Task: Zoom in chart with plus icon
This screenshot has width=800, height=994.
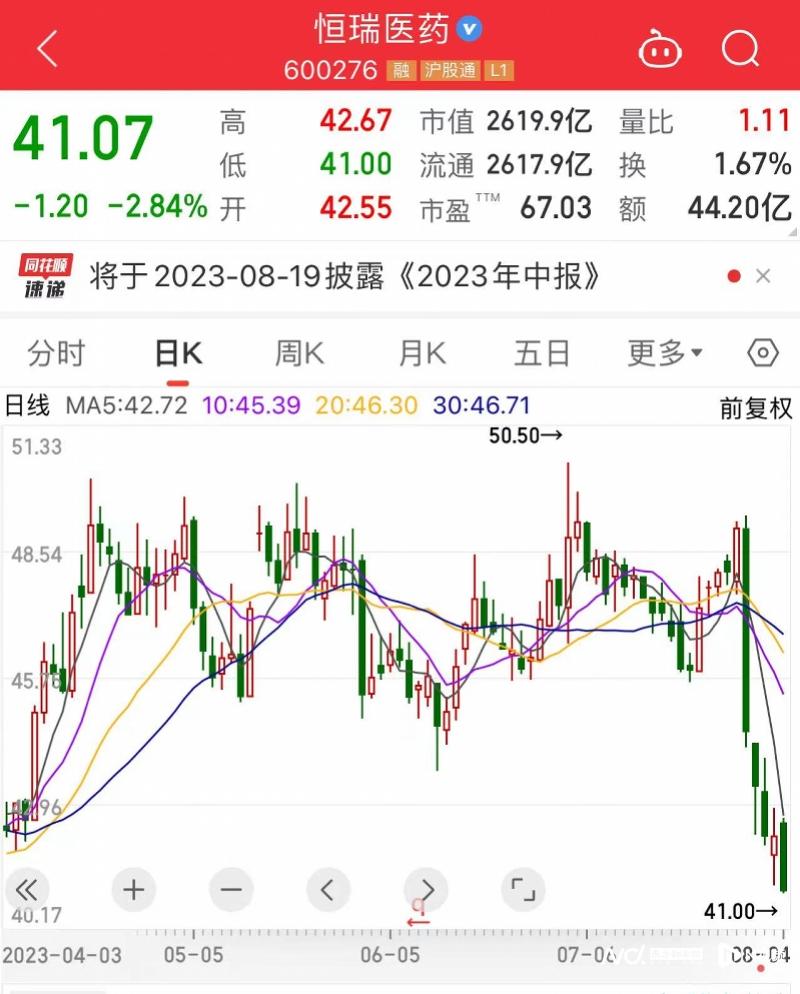Action: coord(132,889)
